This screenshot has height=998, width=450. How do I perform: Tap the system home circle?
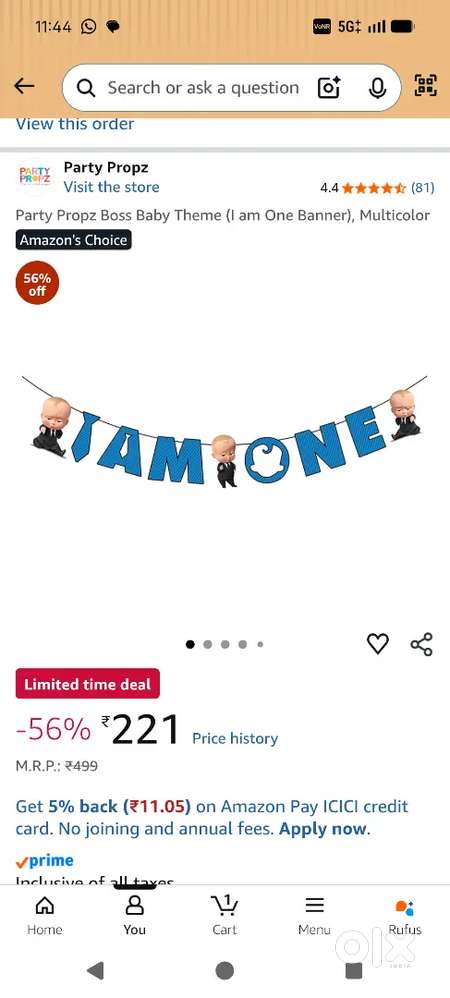(x=224, y=971)
